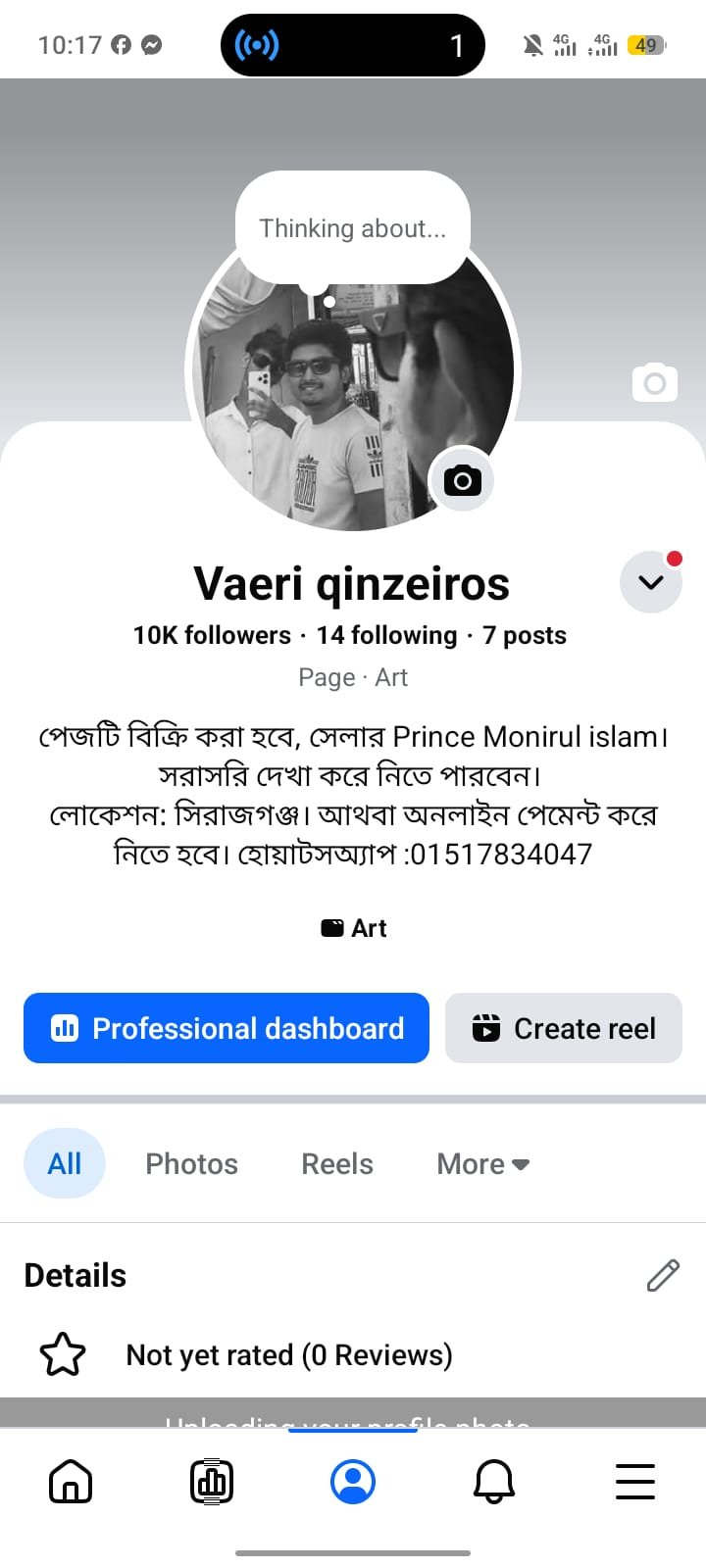Open the Not yet rated reviews row
The width and height of the screenshot is (706, 1568).
click(x=353, y=1354)
